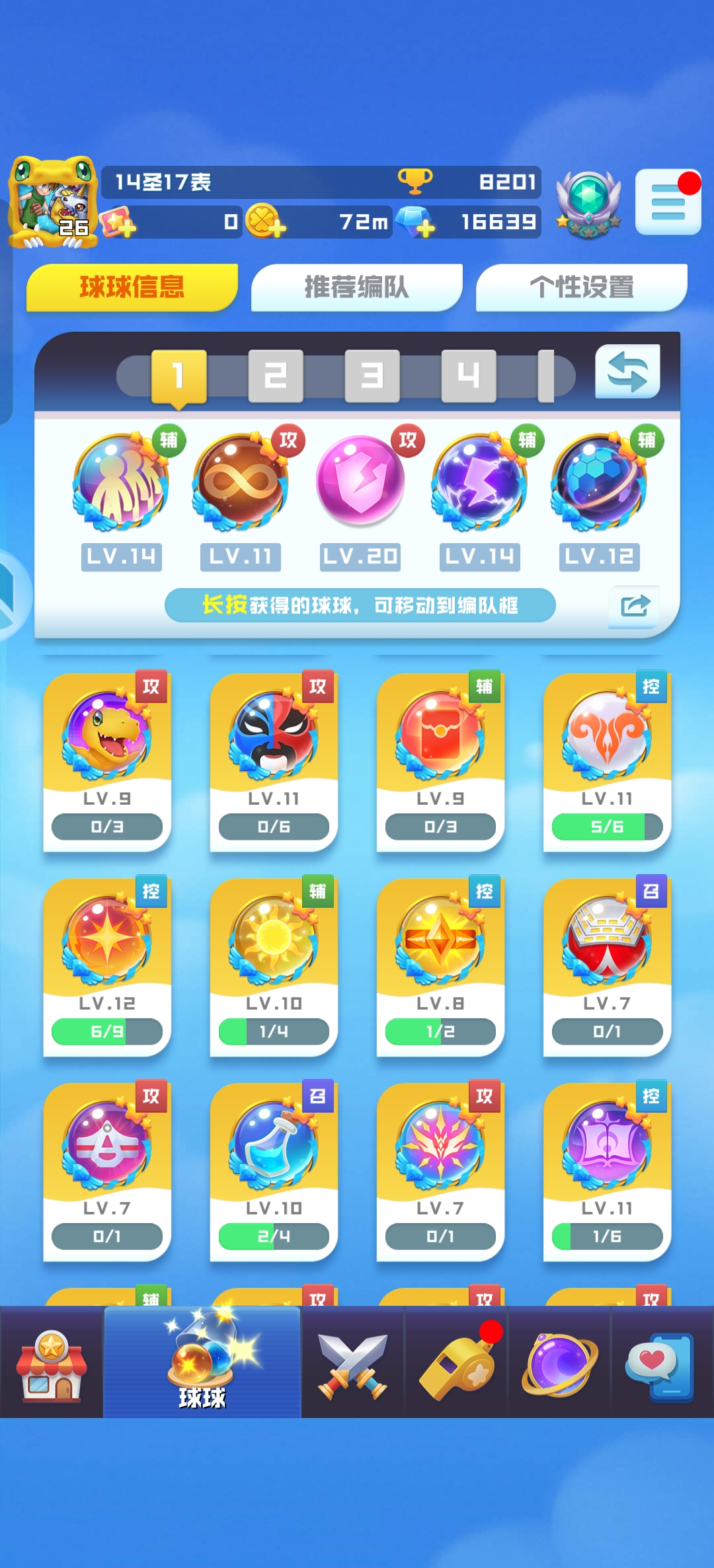Open the opera mask ball card
714x1568 pixels.
[274, 763]
